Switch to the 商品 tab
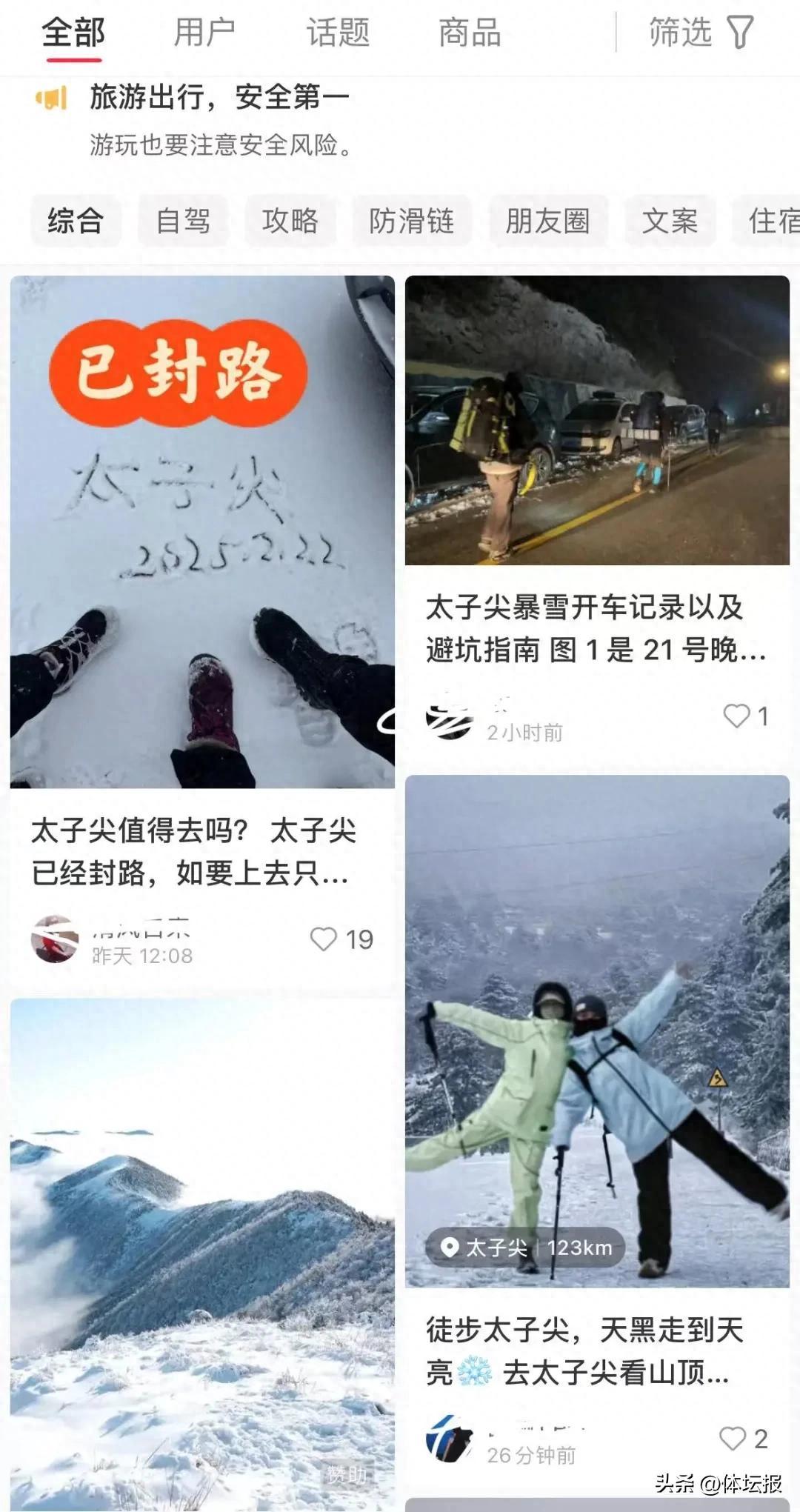This screenshot has width=800, height=1512. click(x=470, y=33)
